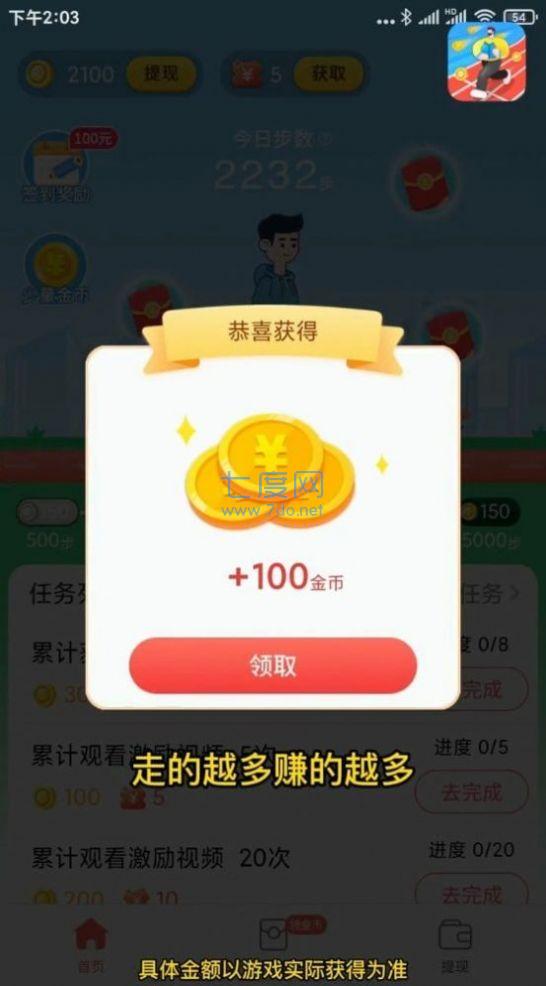Viewport: 546px width, 986px height.
Task: Tap 提现 beside the 2100 coin balance
Action: pos(161,74)
